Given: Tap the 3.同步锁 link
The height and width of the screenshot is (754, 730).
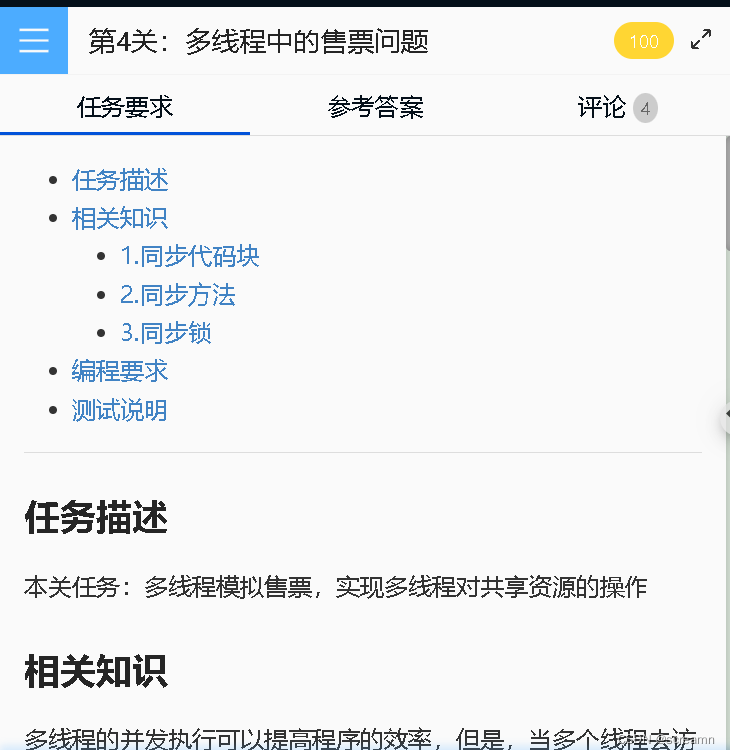Looking at the screenshot, I should tap(166, 333).
